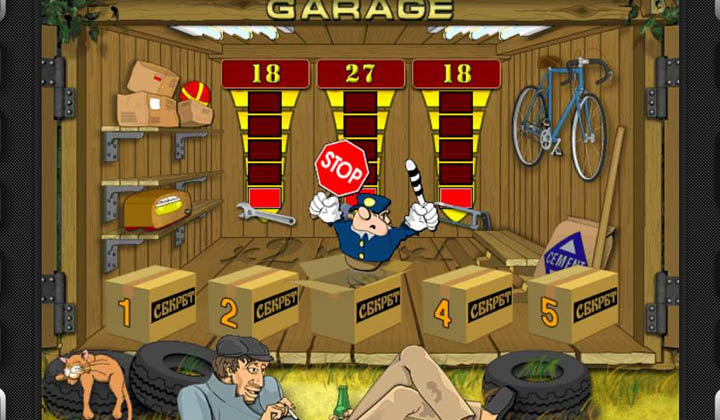720x420 pixels.
Task: Open secret box number 1
Action: [151, 305]
